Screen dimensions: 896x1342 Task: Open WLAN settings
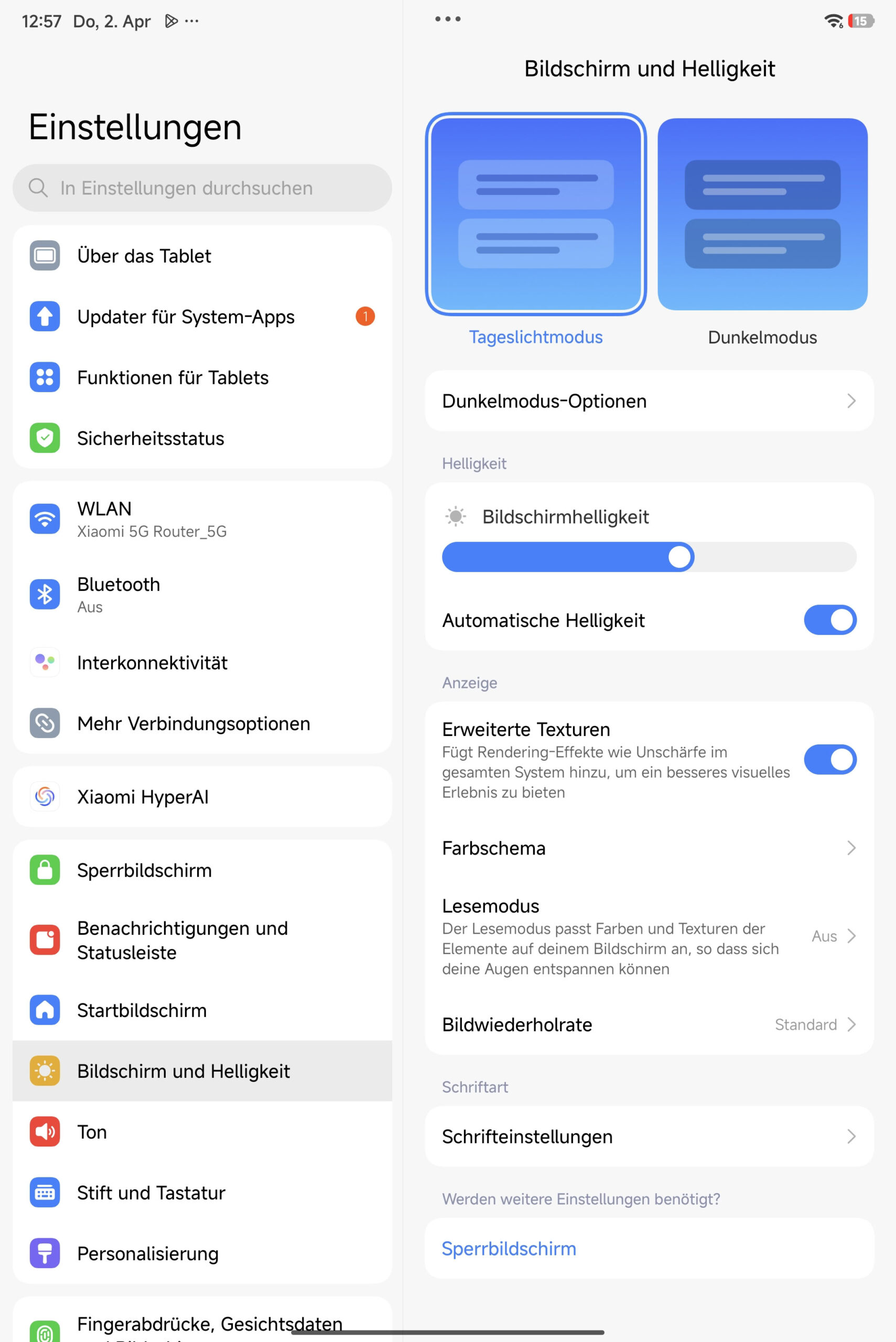coord(202,519)
